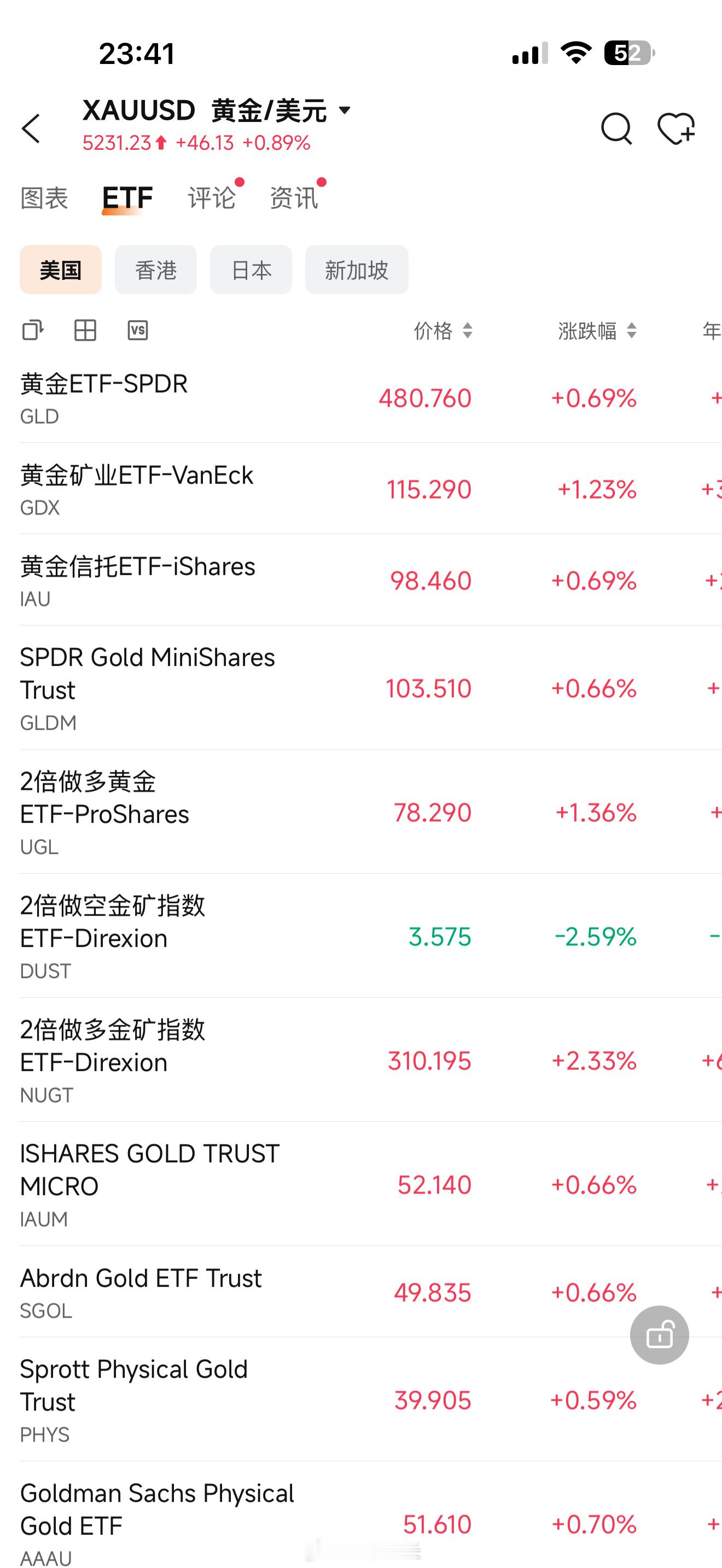Screen dimensions: 722x1568
Task: Open the 资讯 tab
Action: 295,197
